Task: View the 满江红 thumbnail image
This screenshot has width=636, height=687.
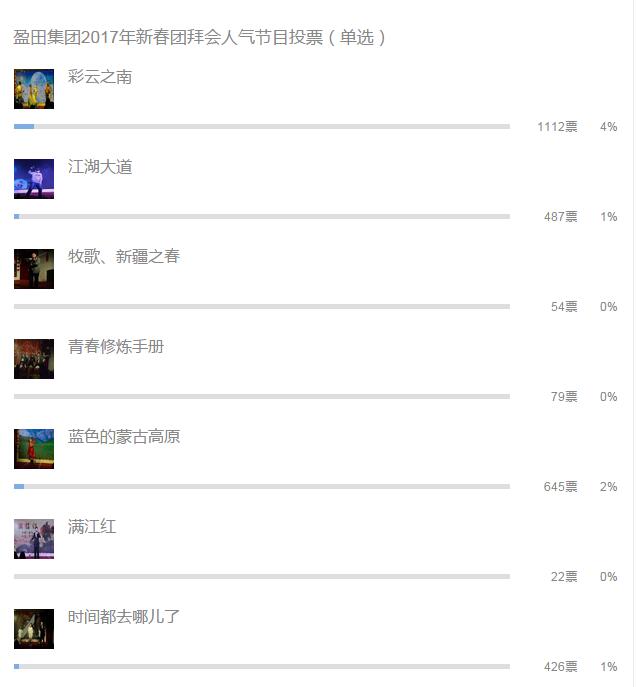Action: (x=34, y=539)
